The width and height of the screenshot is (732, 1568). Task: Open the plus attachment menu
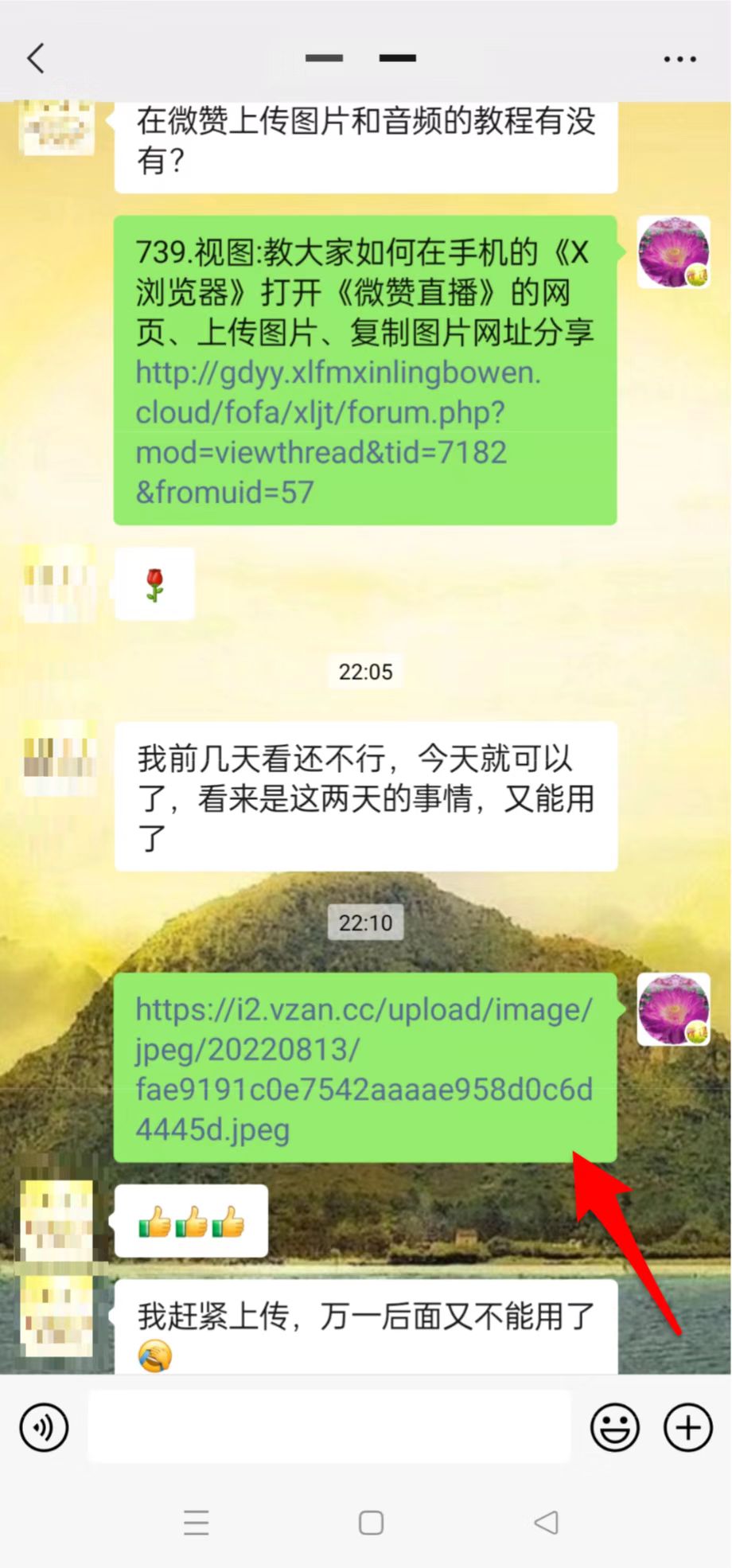tap(687, 1427)
